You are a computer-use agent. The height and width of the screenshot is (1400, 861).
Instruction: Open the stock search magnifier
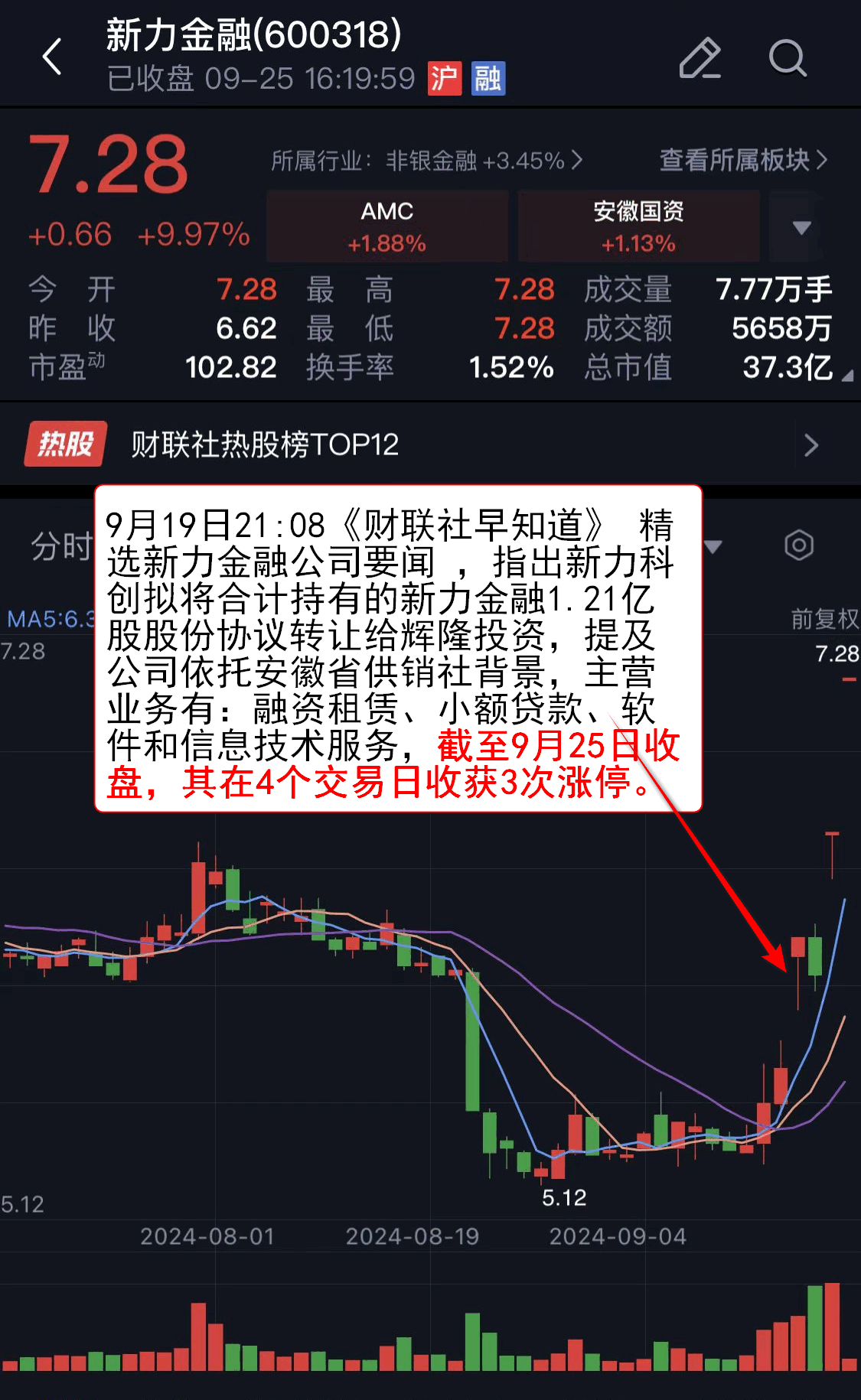click(787, 58)
